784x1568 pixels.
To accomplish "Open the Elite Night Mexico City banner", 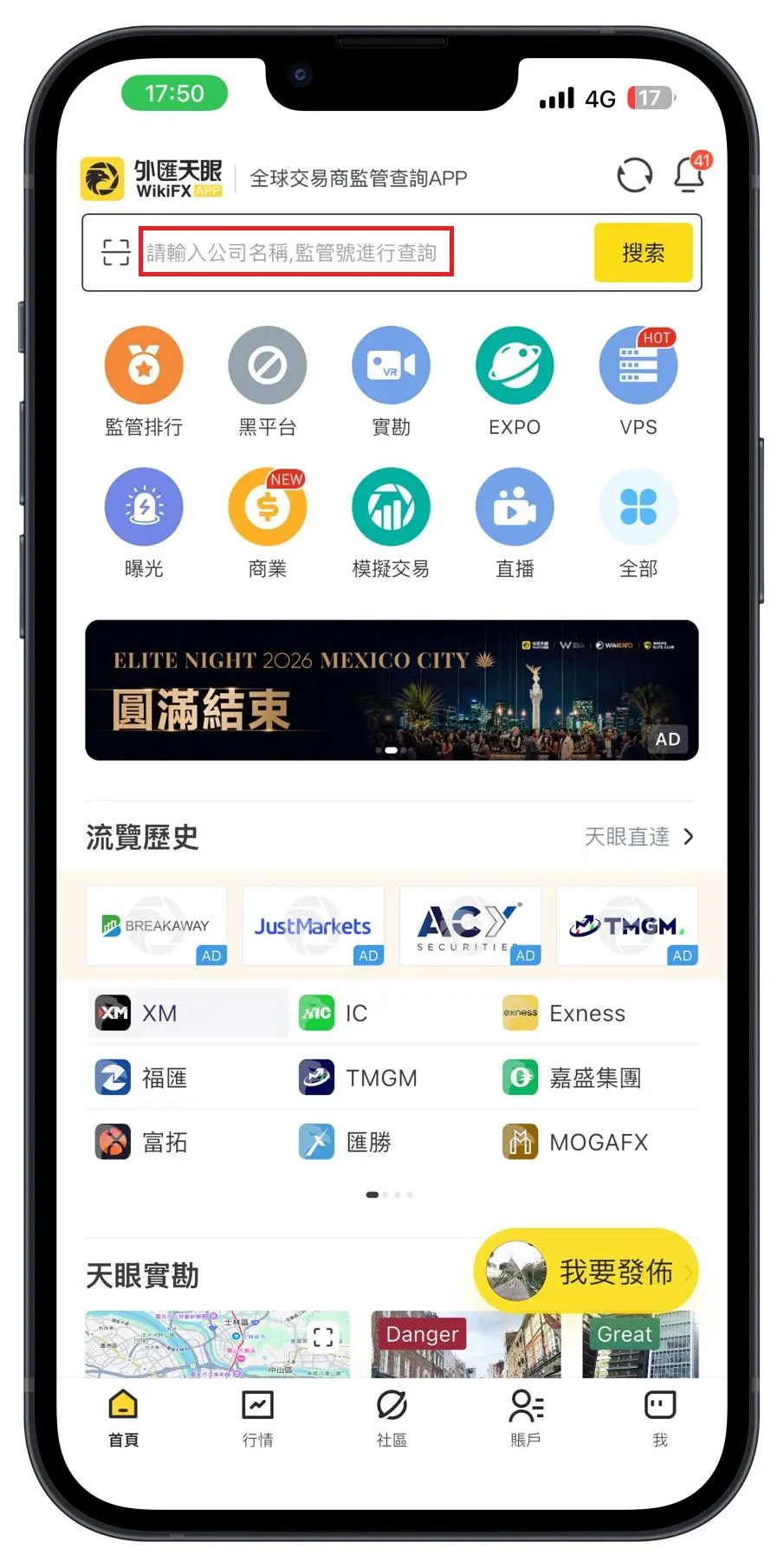I will 392,690.
